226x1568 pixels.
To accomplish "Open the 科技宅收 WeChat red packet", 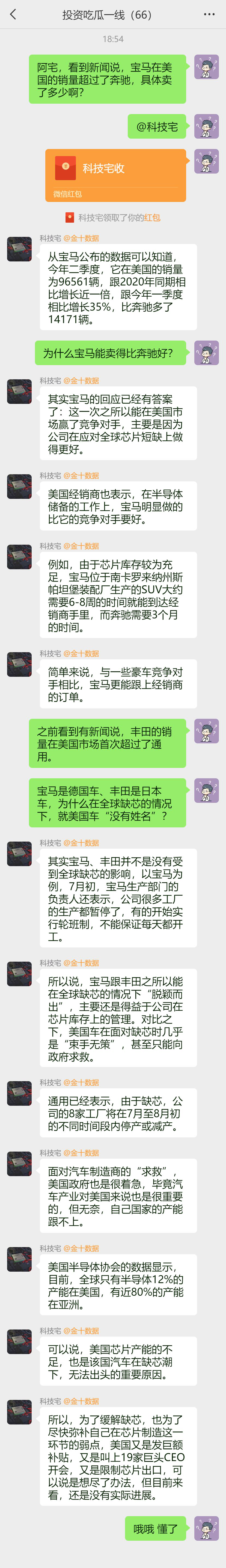I will coord(115,175).
